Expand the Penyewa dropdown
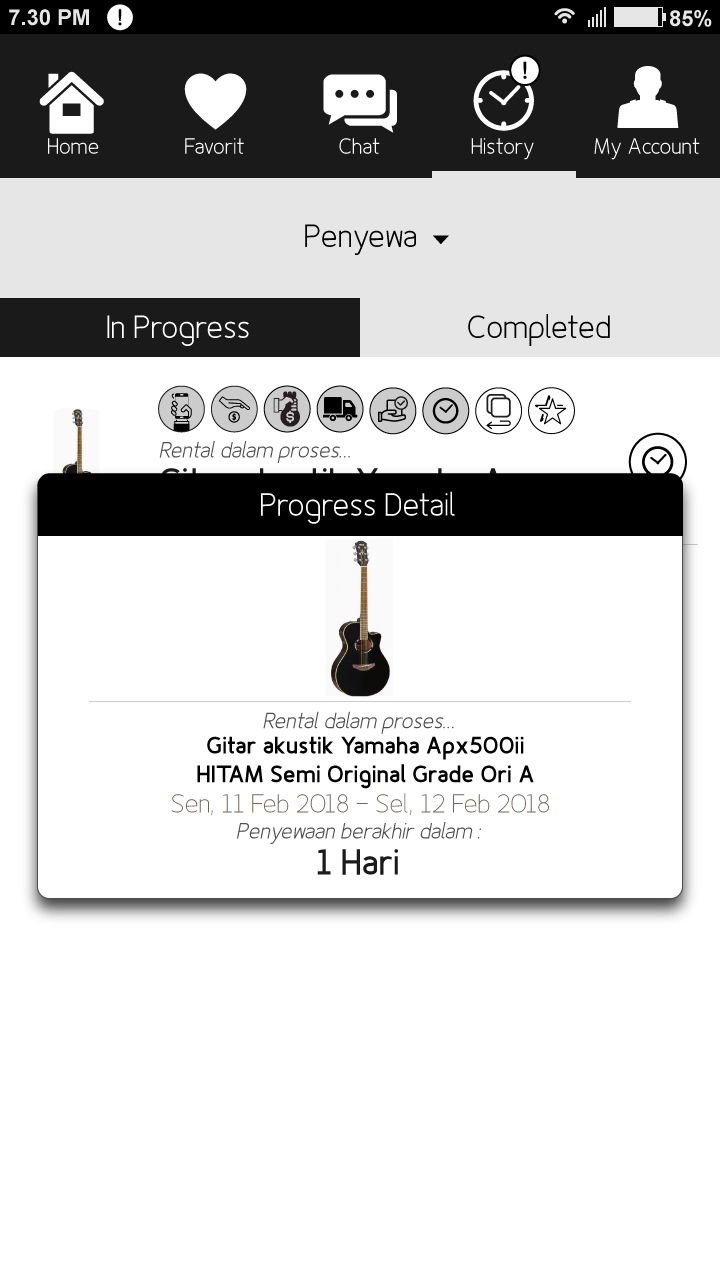Viewport: 720px width, 1280px height. tap(376, 238)
